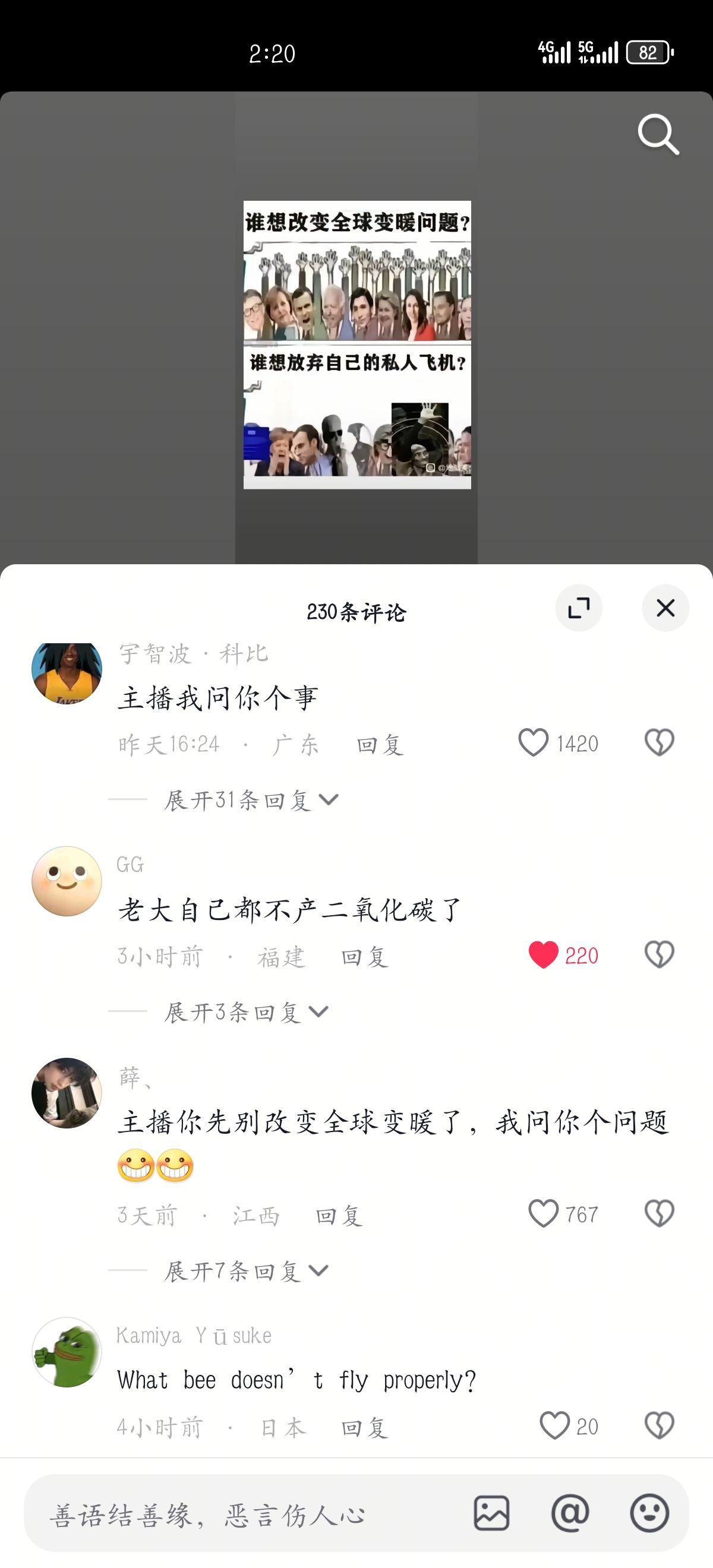Like the comment by 薛、

click(x=543, y=1214)
